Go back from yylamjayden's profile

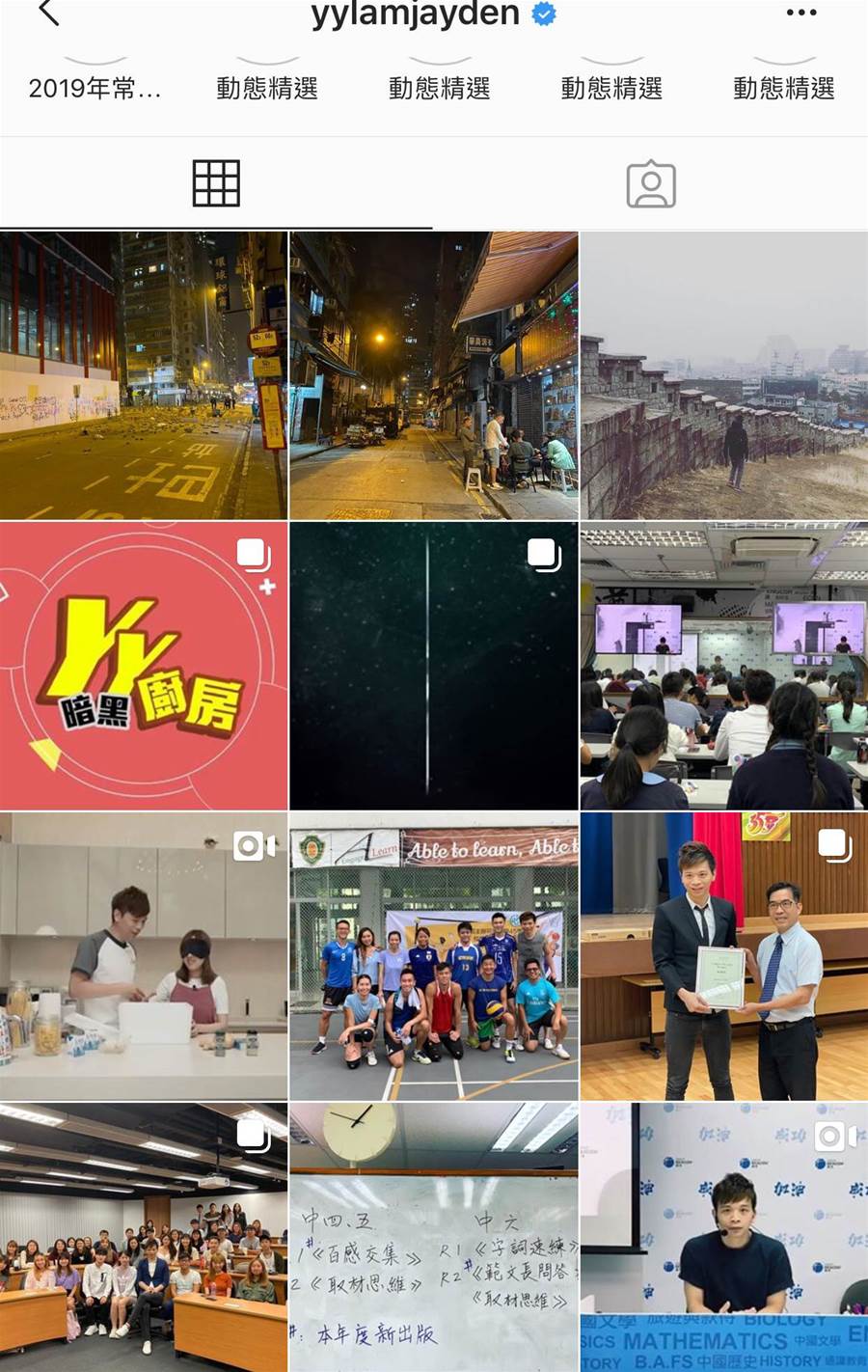48,14
